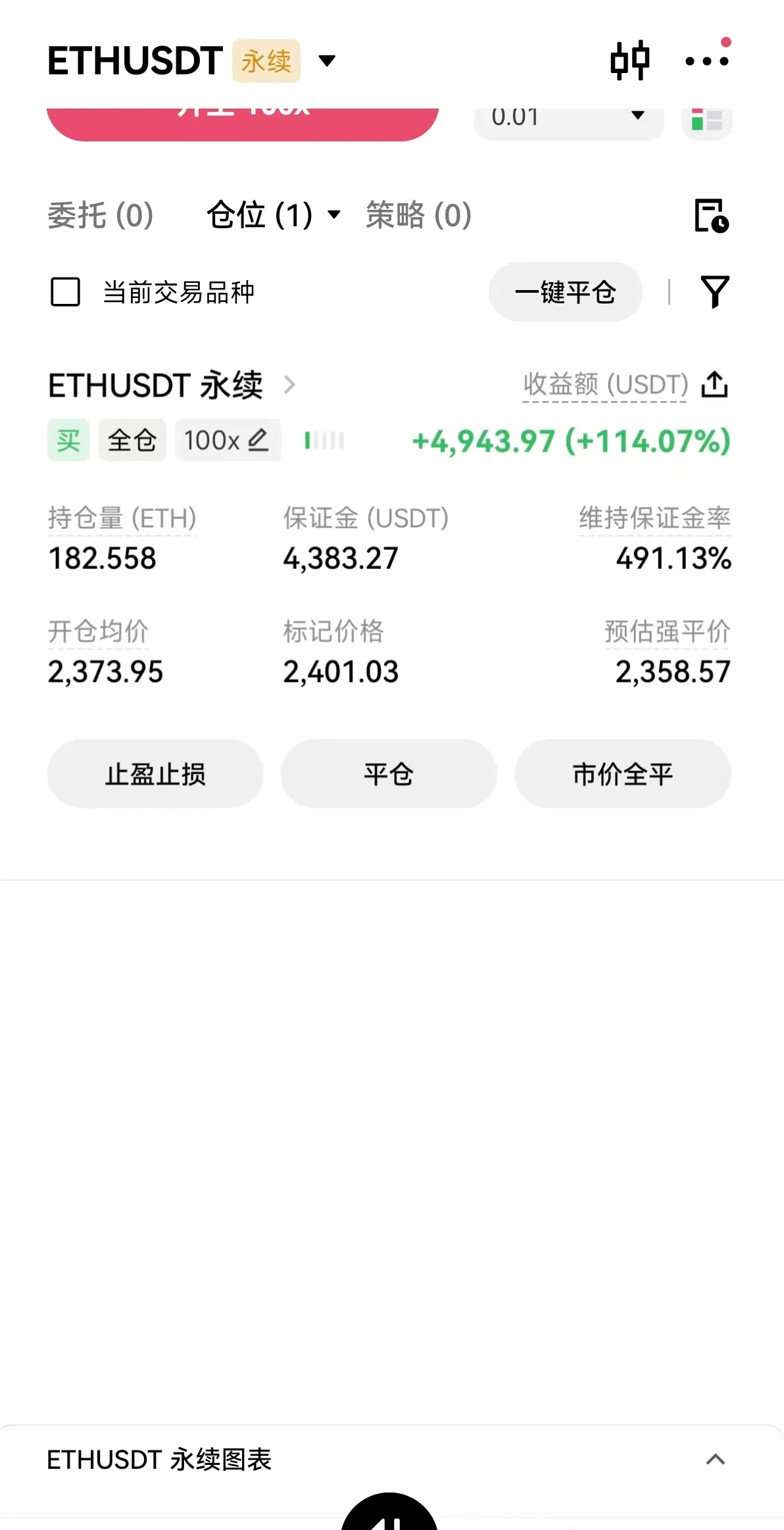Open the position filter funnel icon

click(x=715, y=292)
